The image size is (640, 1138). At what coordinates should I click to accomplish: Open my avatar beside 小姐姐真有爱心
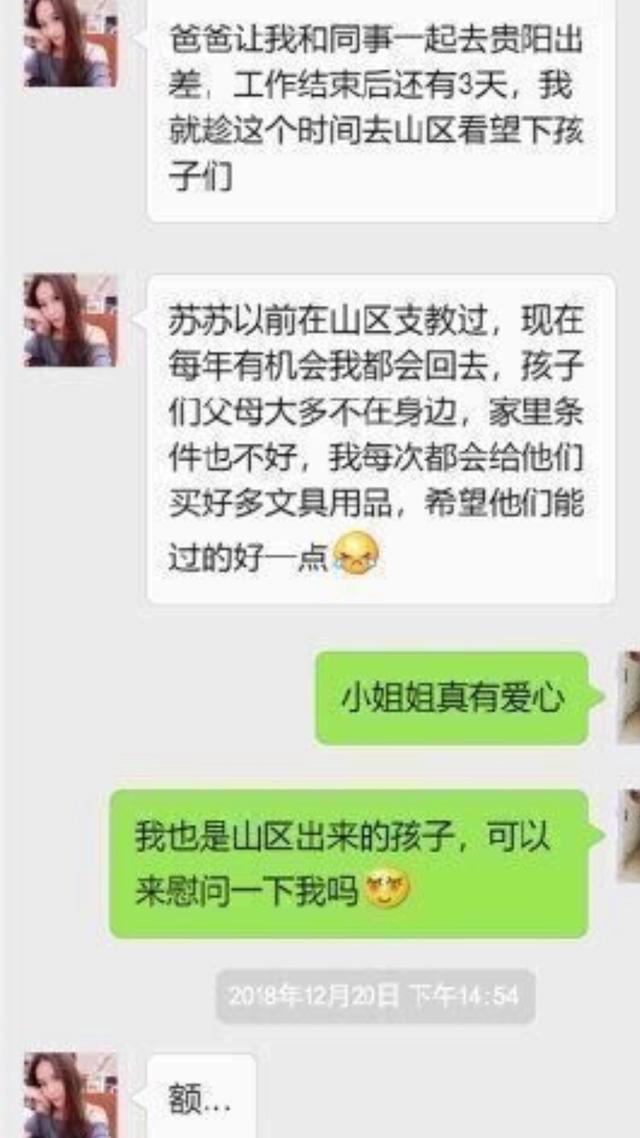click(x=629, y=697)
